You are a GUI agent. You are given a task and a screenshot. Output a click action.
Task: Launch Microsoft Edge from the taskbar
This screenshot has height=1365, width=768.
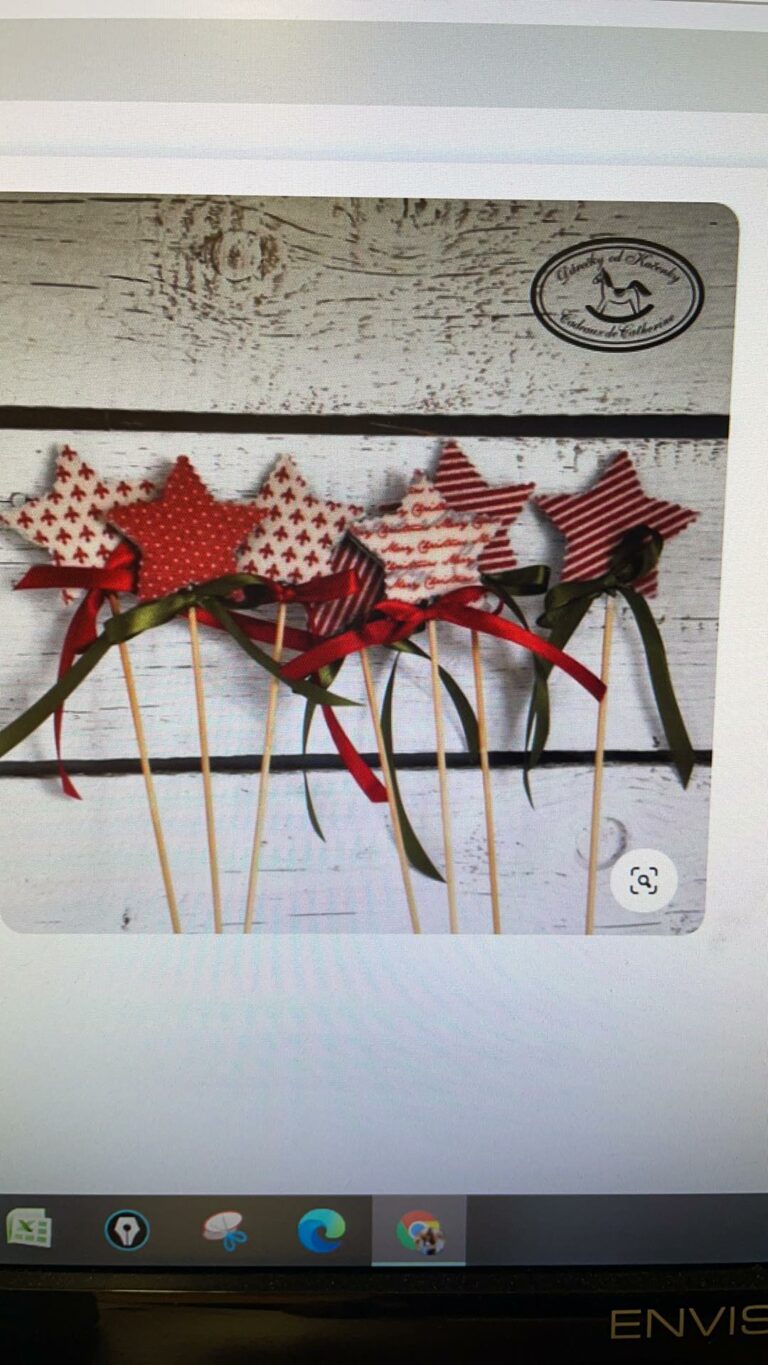[x=321, y=1230]
